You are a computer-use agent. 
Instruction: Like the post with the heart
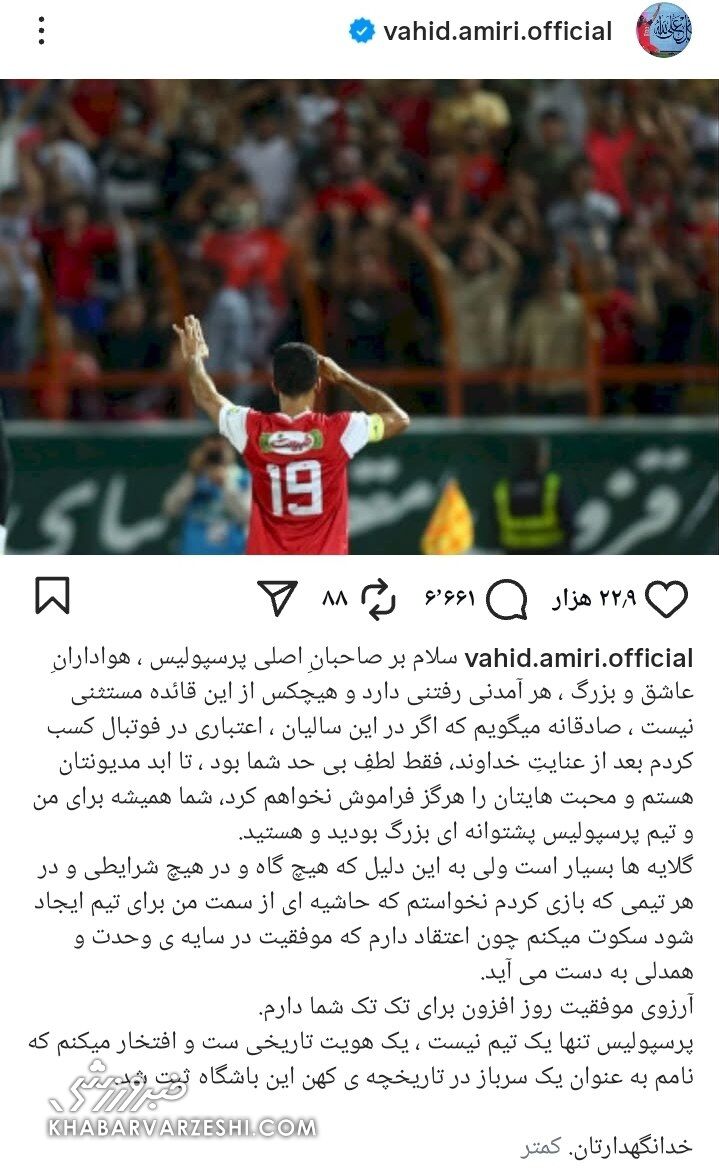click(666, 599)
